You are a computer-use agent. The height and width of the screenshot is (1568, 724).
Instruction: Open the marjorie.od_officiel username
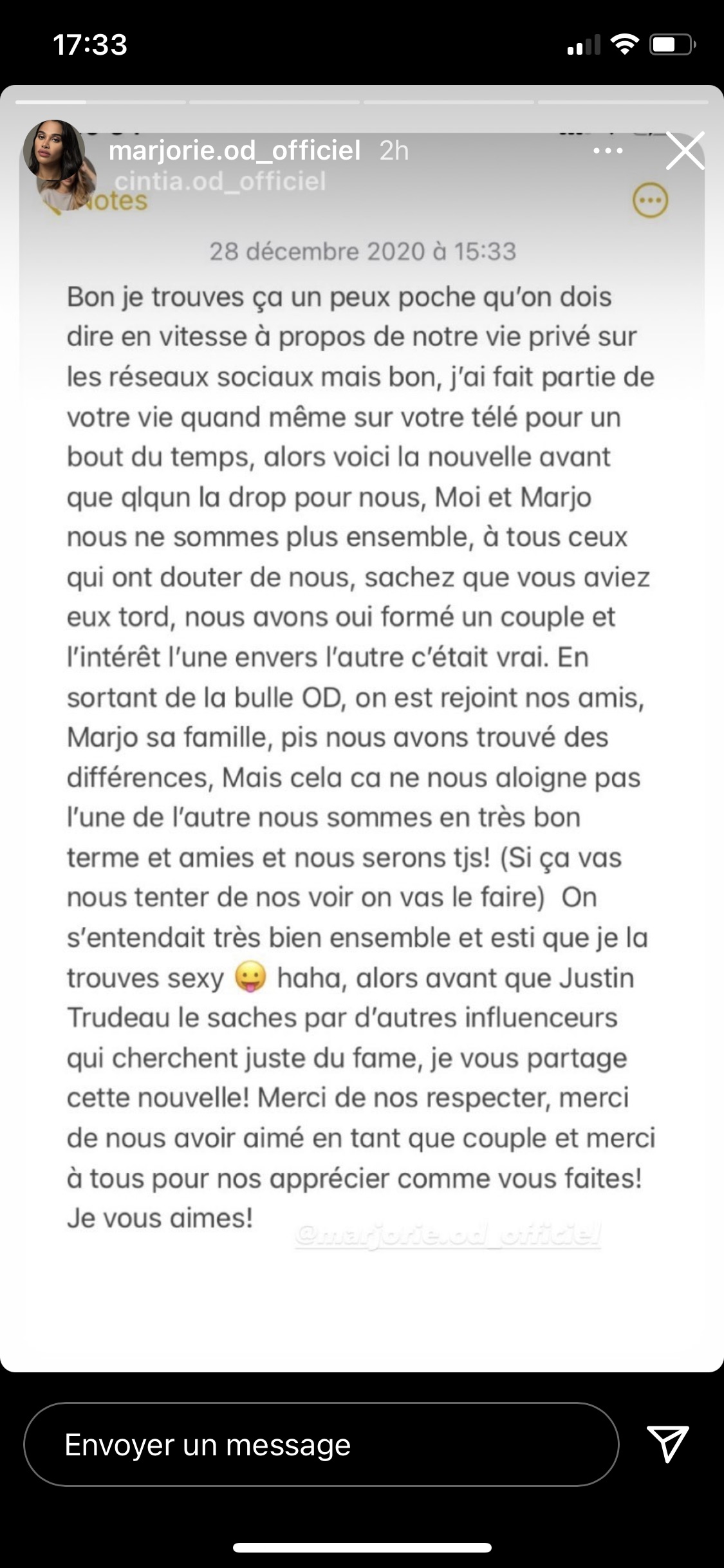[235, 151]
